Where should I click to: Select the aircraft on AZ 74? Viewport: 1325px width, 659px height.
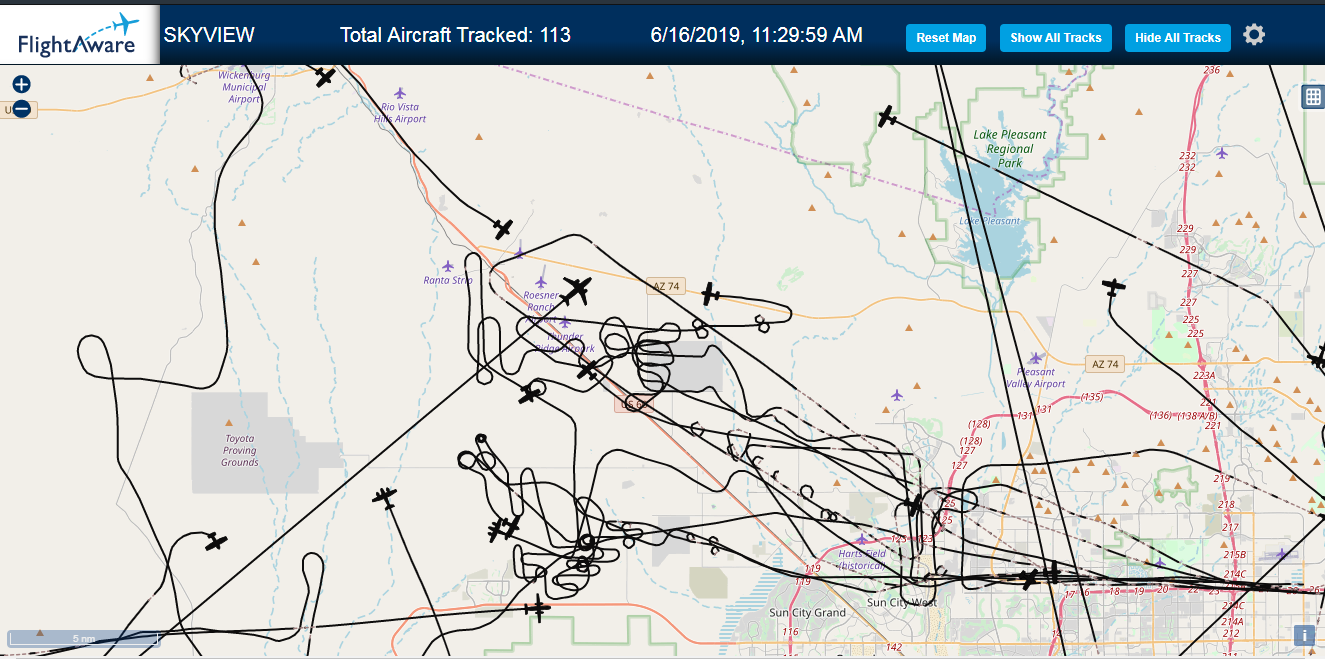pyautogui.click(x=710, y=294)
